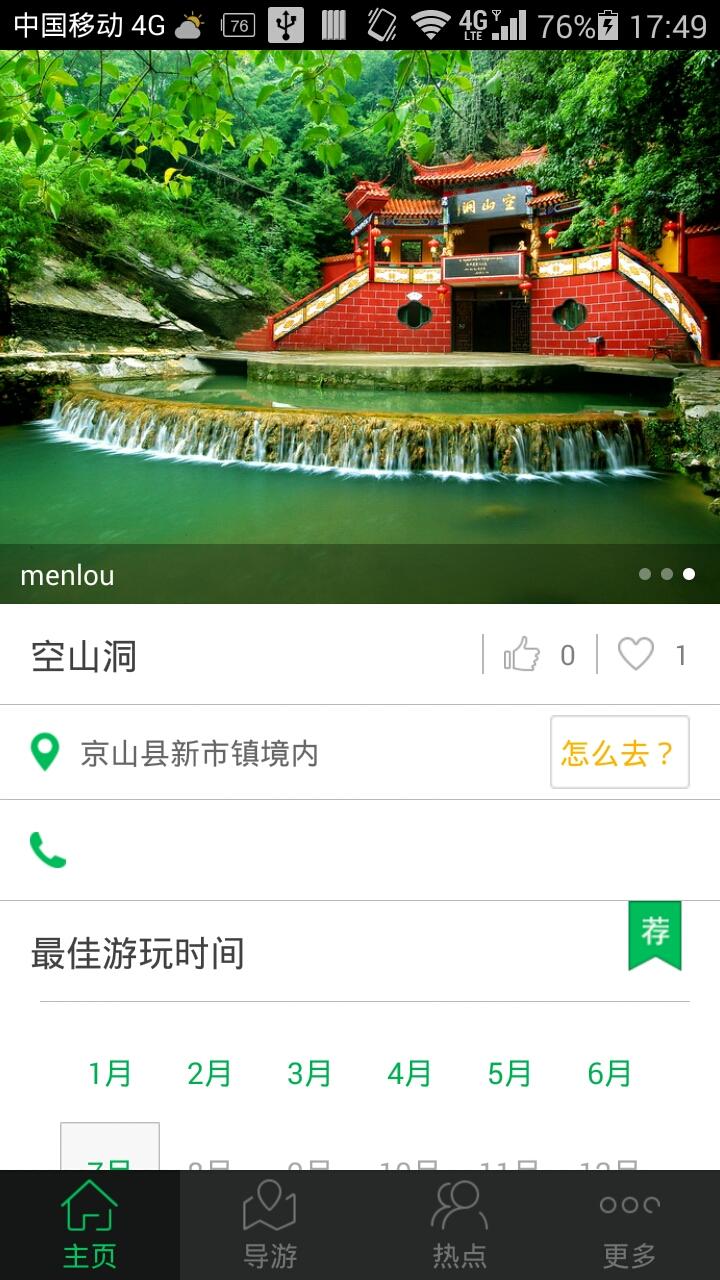This screenshot has height=1280, width=720.
Task: Select the 主页 home tab
Action: (90, 1222)
